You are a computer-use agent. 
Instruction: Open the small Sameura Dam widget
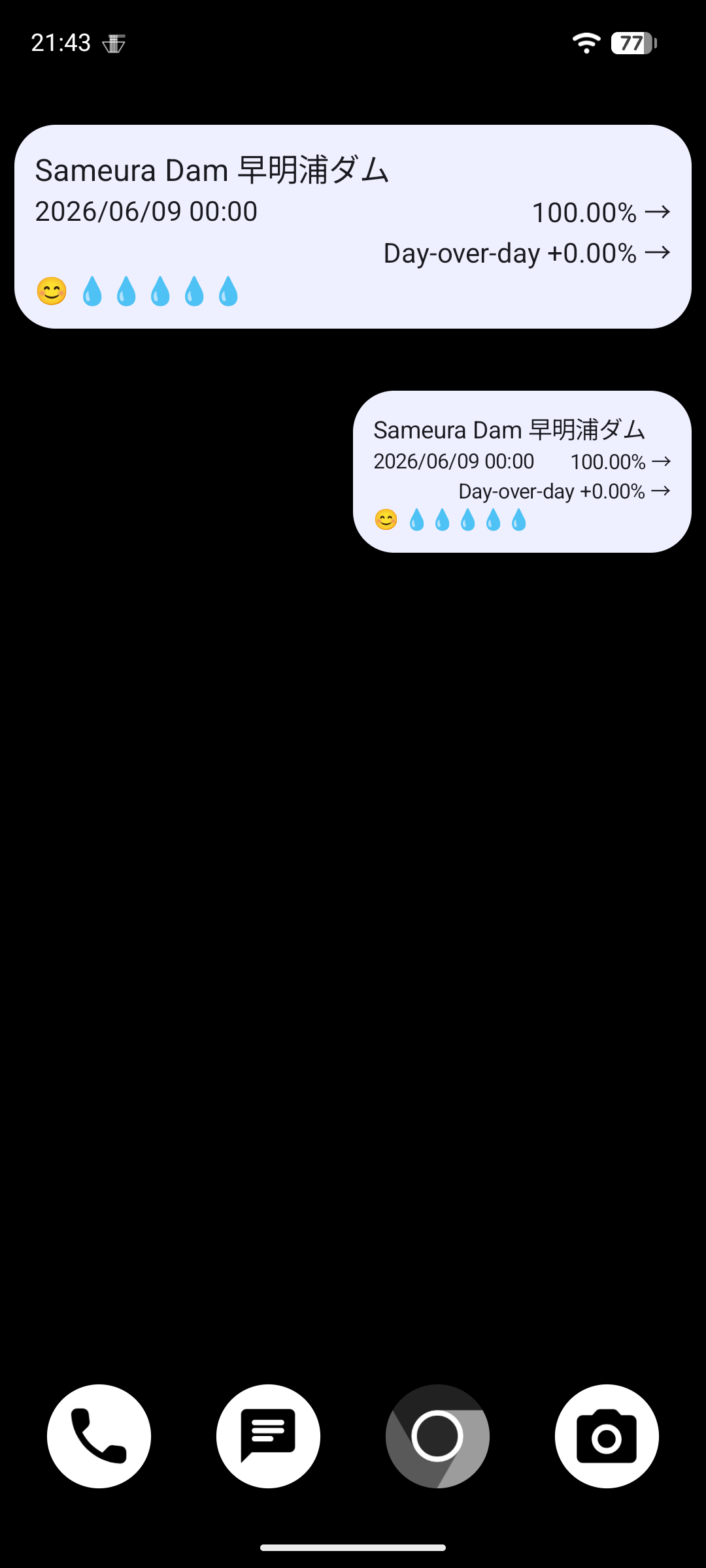[x=522, y=472]
